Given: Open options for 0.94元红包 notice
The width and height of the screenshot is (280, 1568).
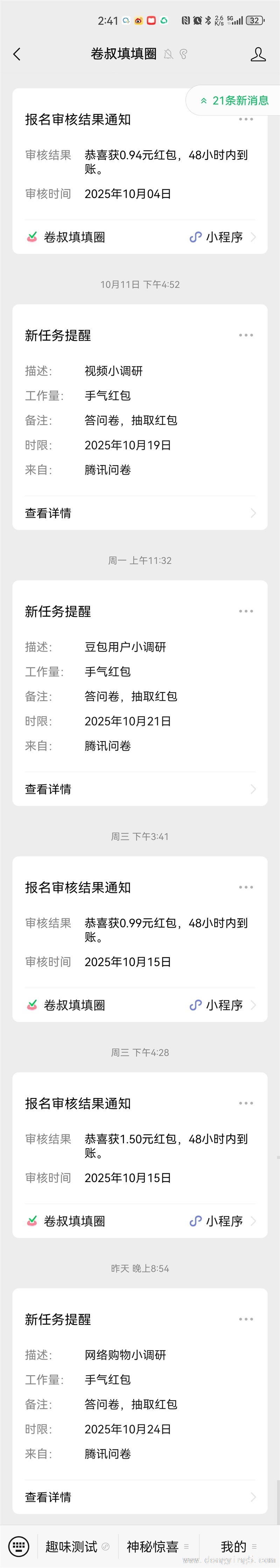Looking at the screenshot, I should (x=246, y=119).
